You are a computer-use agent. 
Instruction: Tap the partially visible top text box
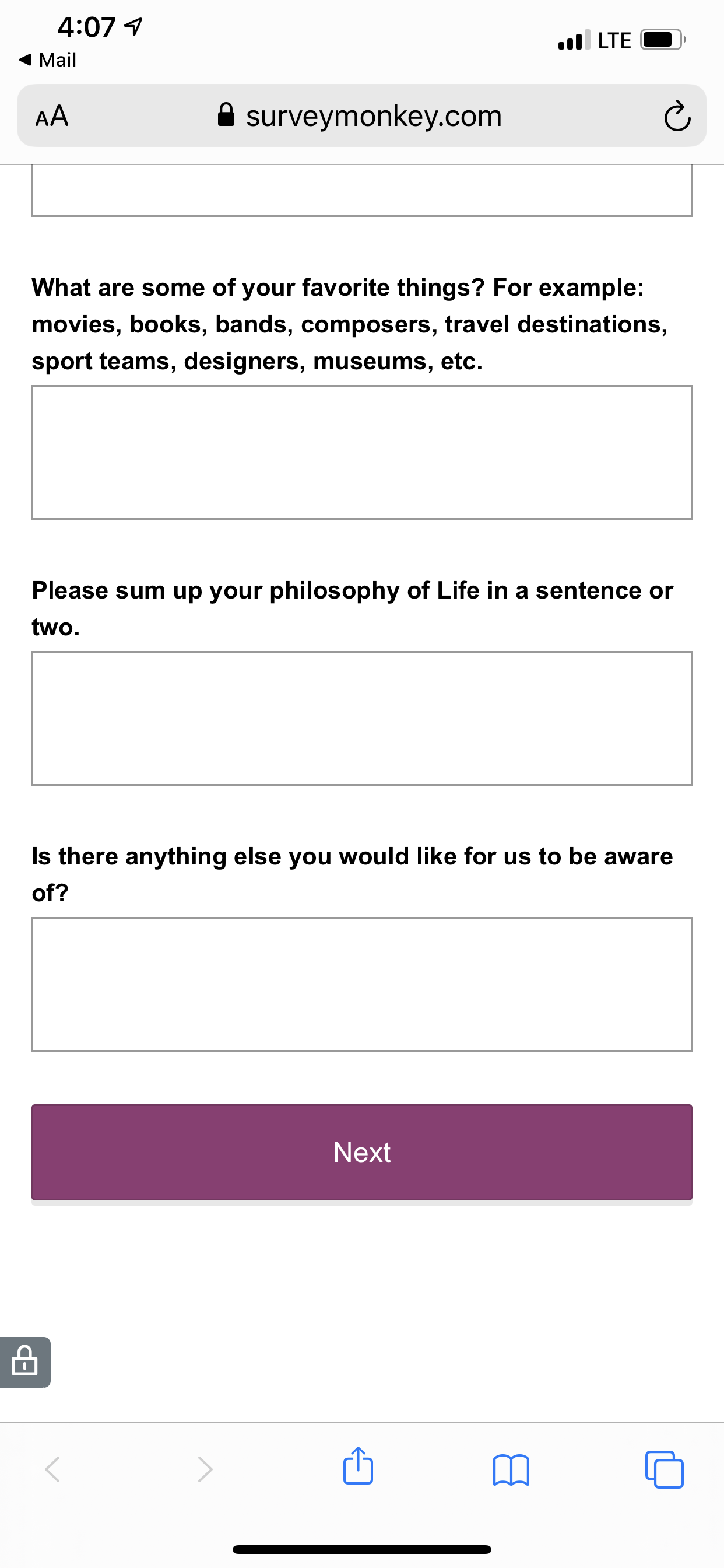(362, 191)
